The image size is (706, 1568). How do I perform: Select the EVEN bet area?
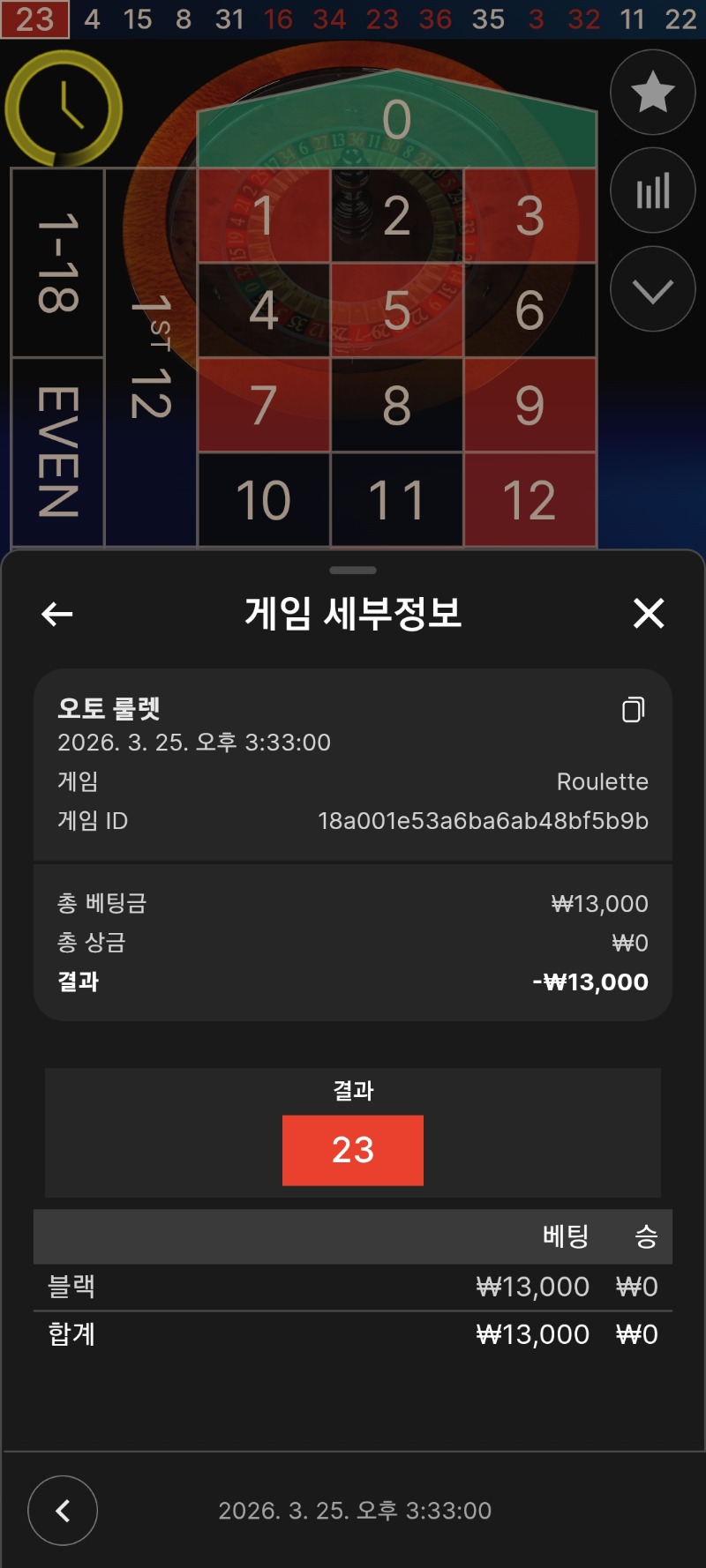coord(58,452)
